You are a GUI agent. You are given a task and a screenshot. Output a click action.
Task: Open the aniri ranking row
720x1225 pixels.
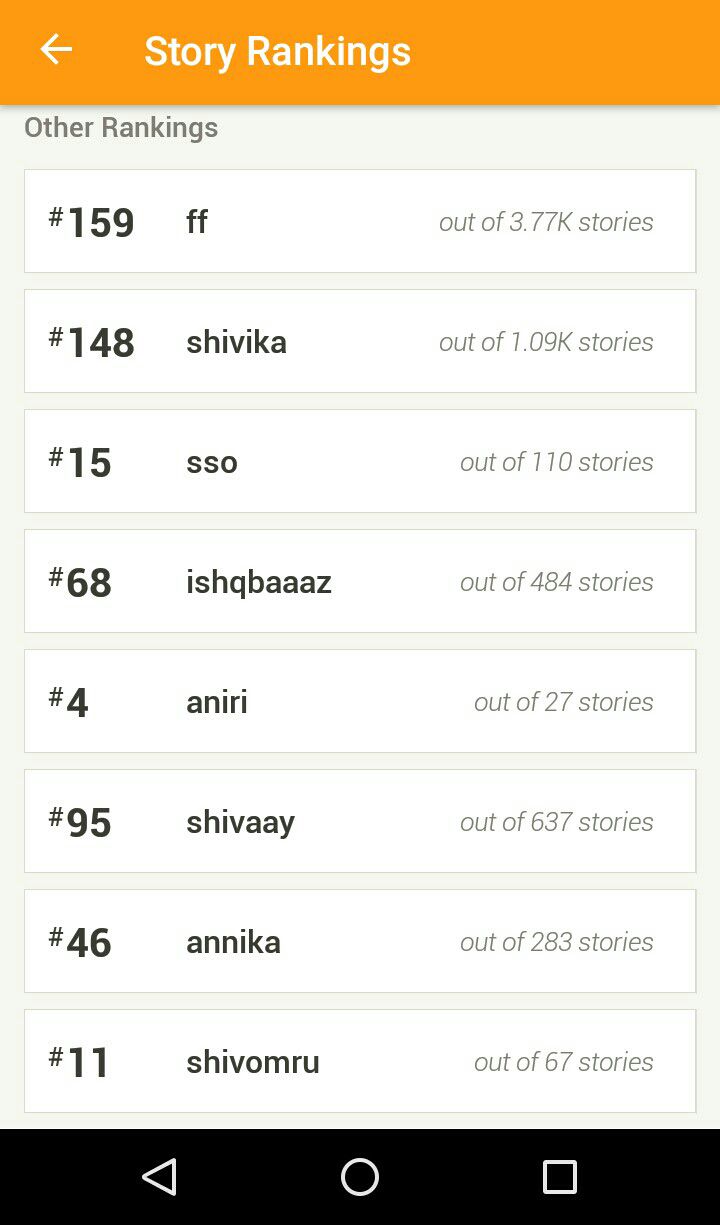(x=360, y=701)
